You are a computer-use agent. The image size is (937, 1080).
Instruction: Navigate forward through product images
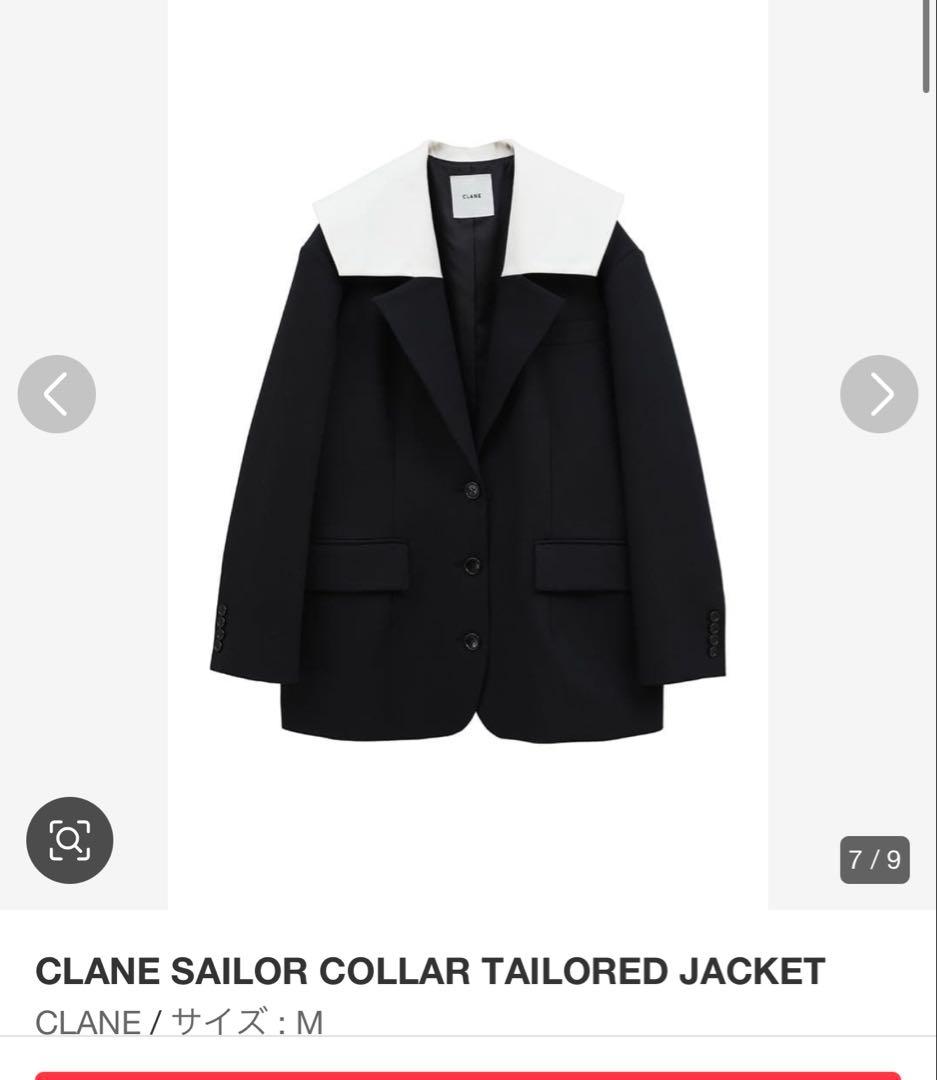point(879,394)
